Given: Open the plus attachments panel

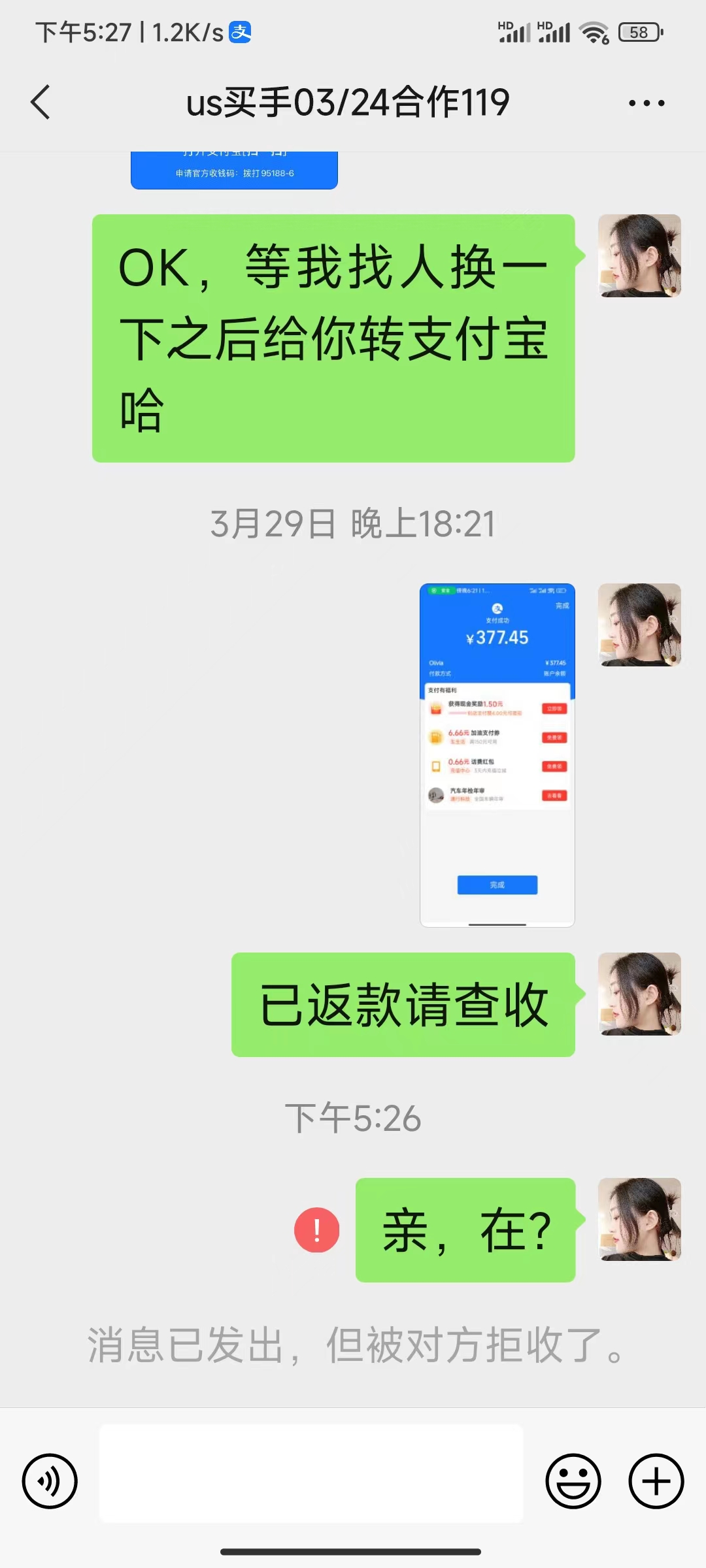Looking at the screenshot, I should 656,1481.
